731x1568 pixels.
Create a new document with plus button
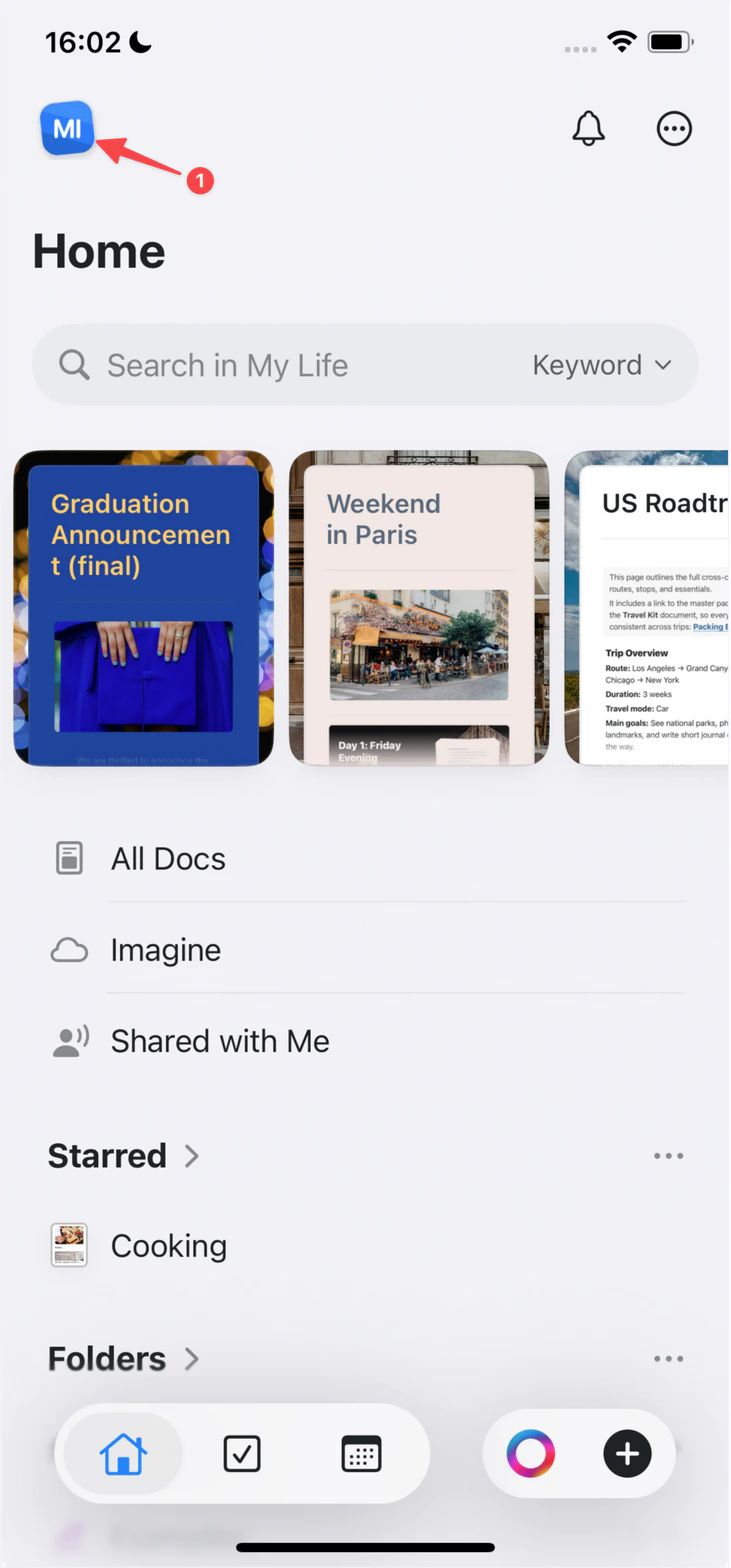click(627, 1454)
